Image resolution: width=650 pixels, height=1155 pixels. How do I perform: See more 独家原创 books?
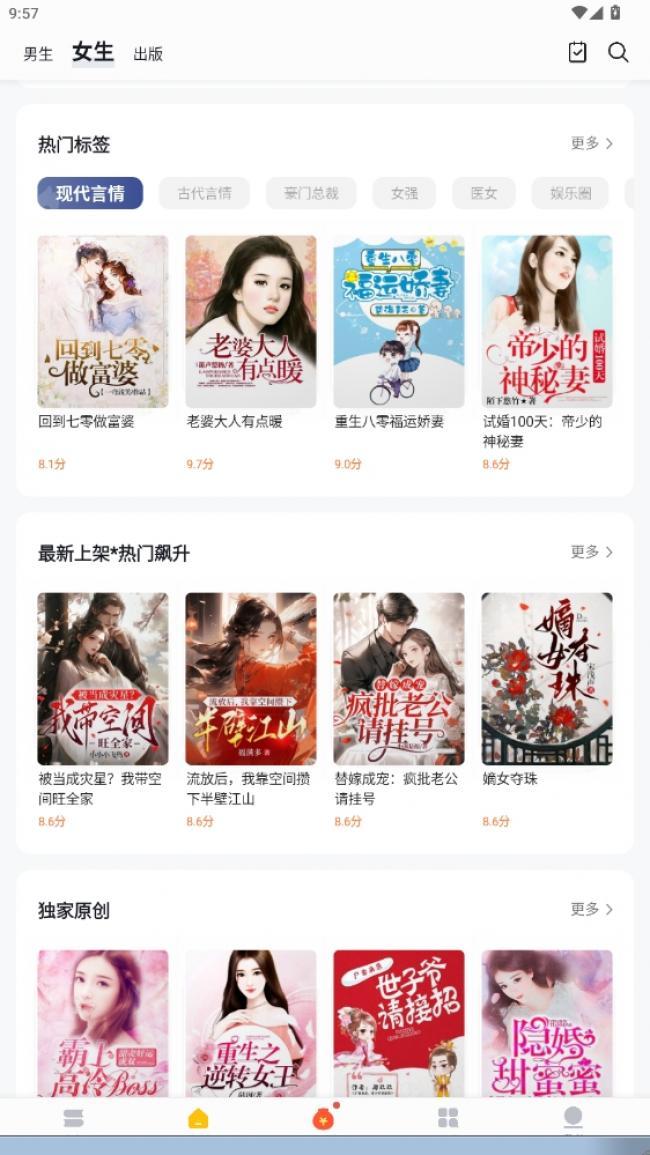coord(591,909)
